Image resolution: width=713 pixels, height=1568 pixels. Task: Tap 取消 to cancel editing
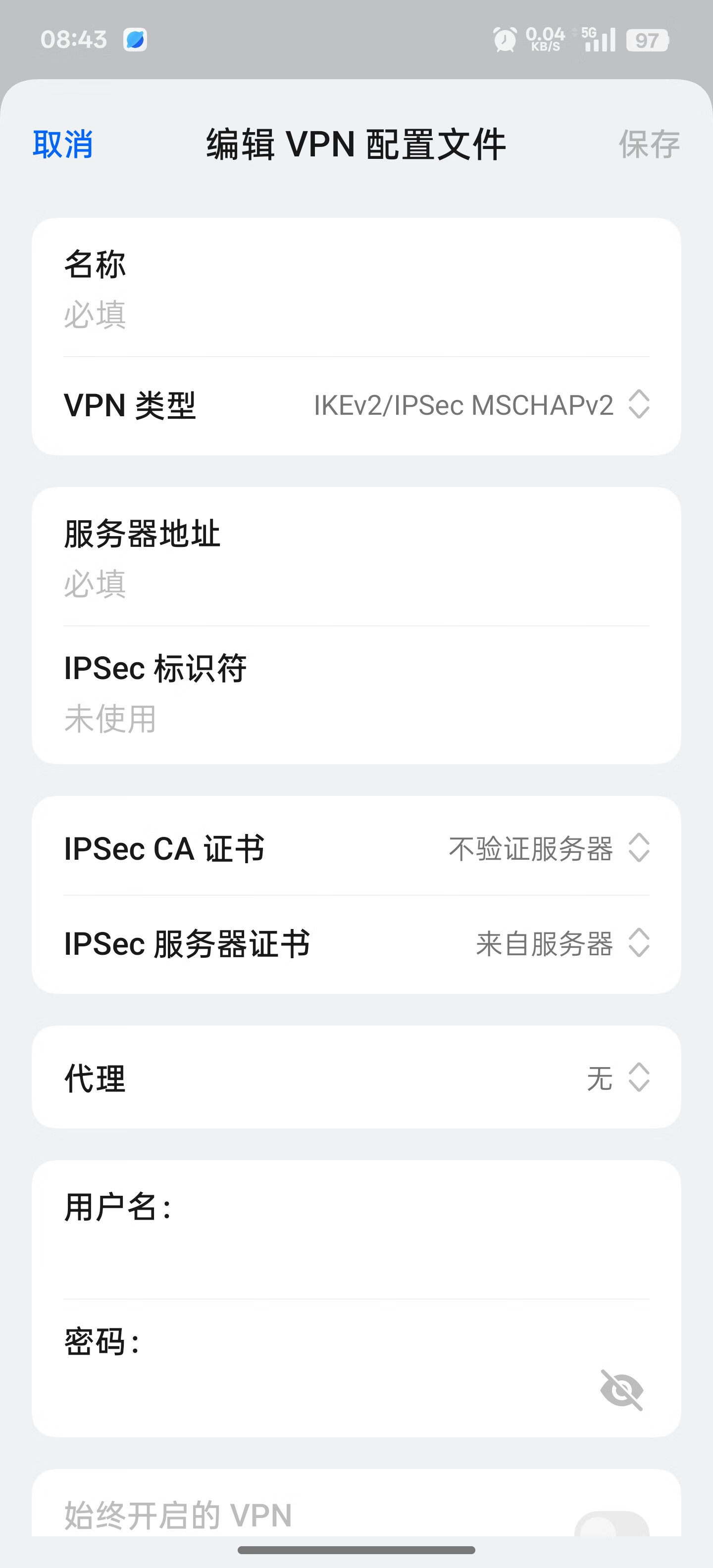(x=63, y=144)
